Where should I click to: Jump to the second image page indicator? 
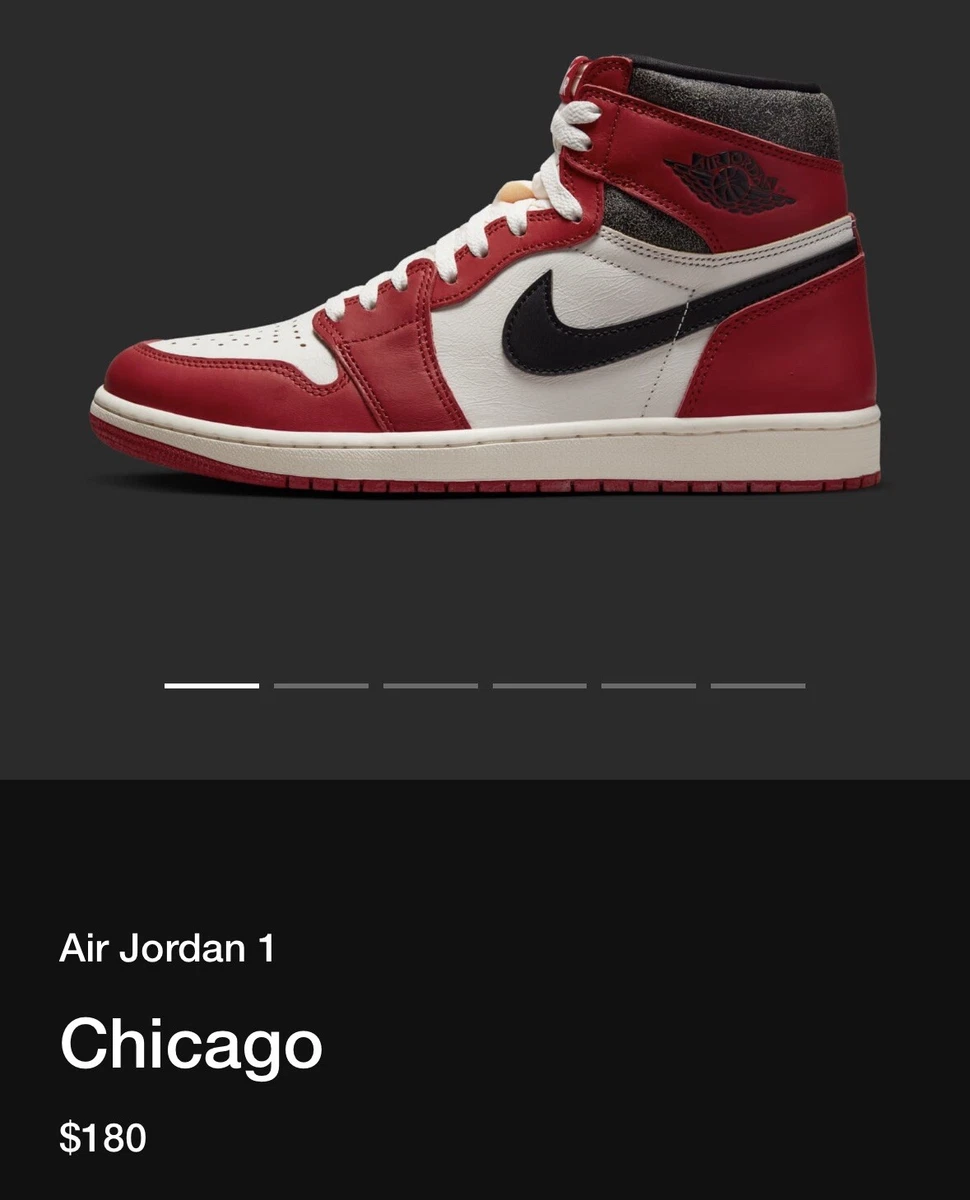click(x=321, y=686)
